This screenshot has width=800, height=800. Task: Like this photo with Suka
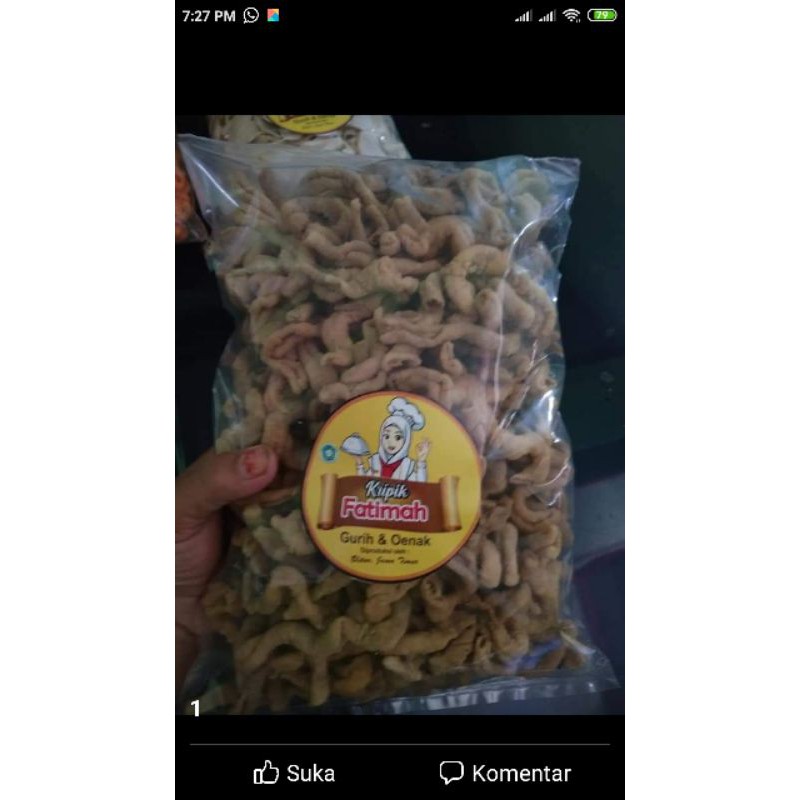[x=294, y=773]
